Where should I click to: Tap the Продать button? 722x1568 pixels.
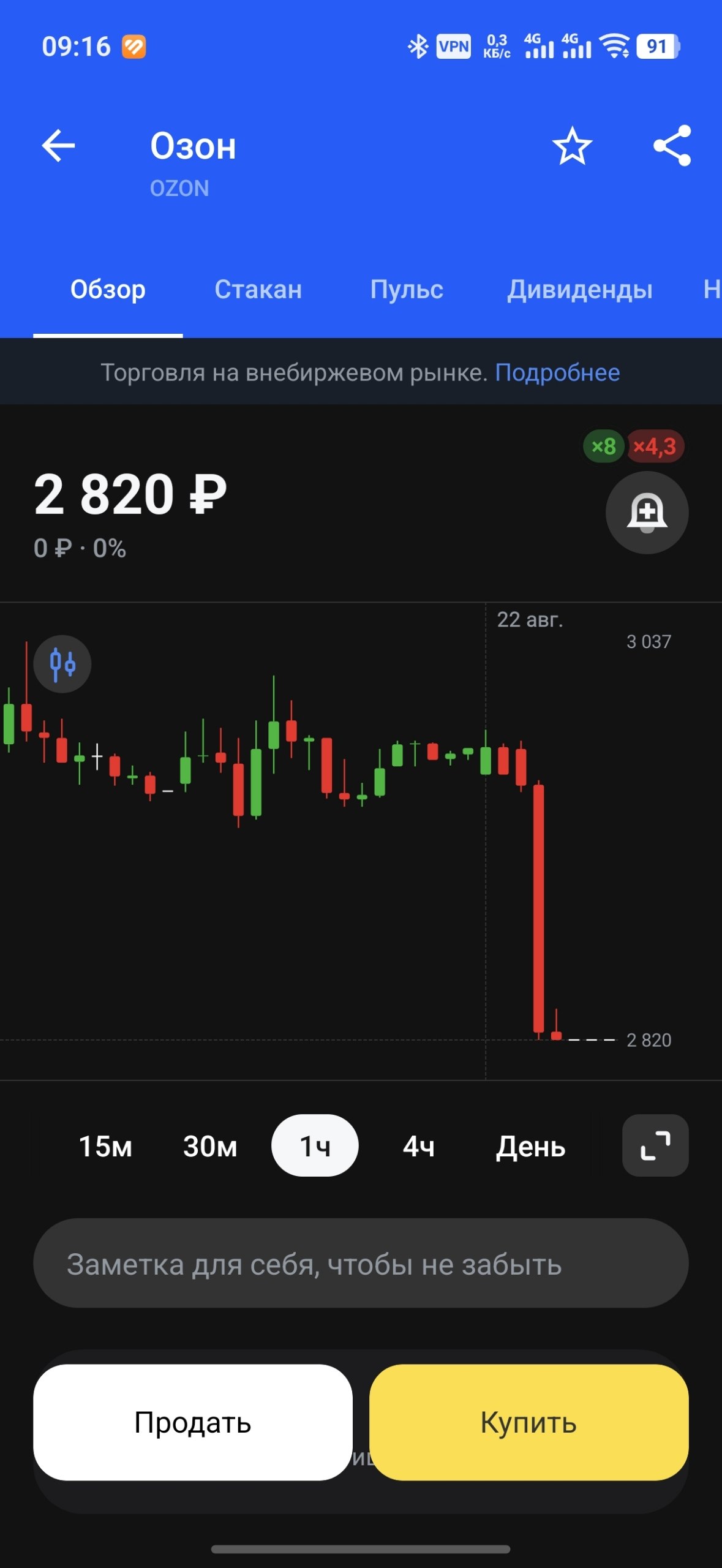click(x=193, y=1422)
